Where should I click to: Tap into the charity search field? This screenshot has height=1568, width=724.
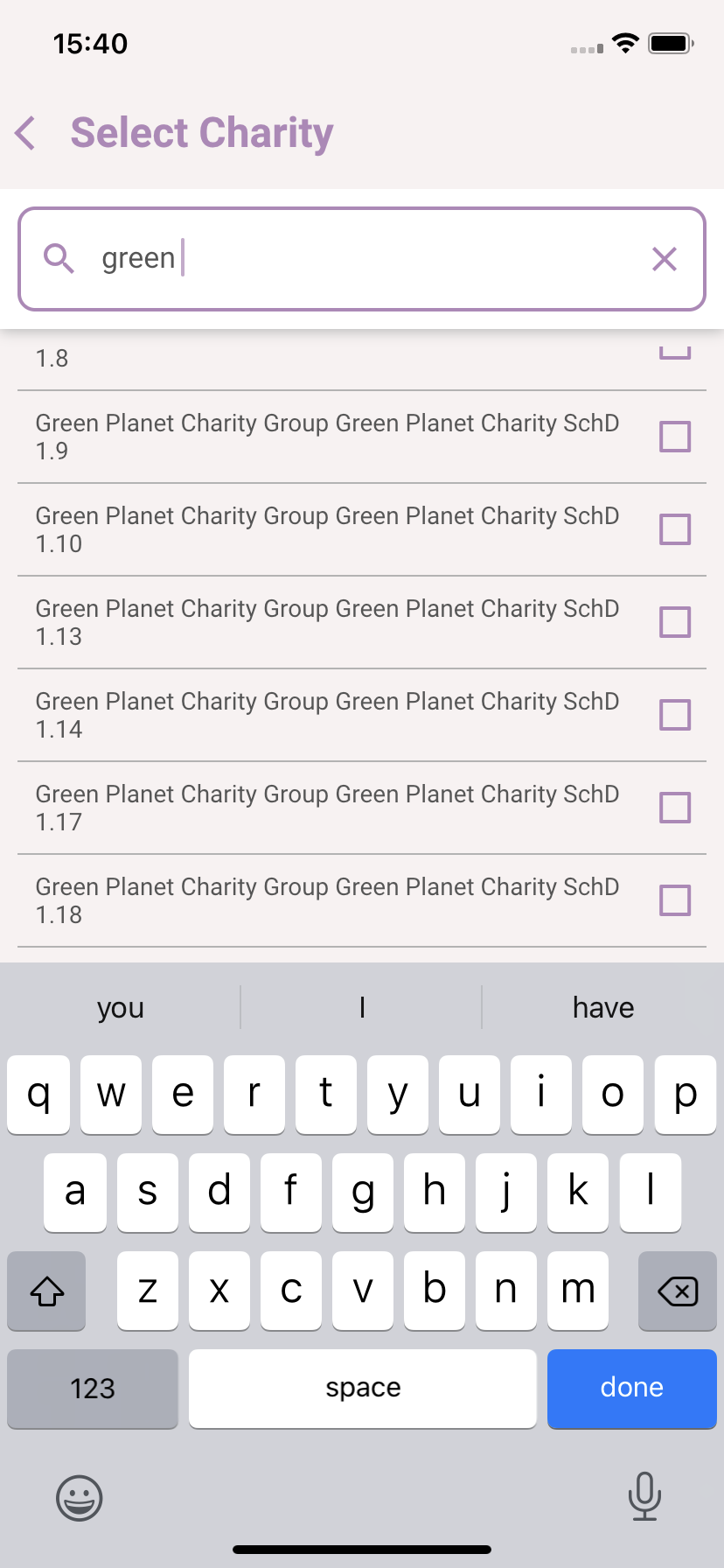362,259
